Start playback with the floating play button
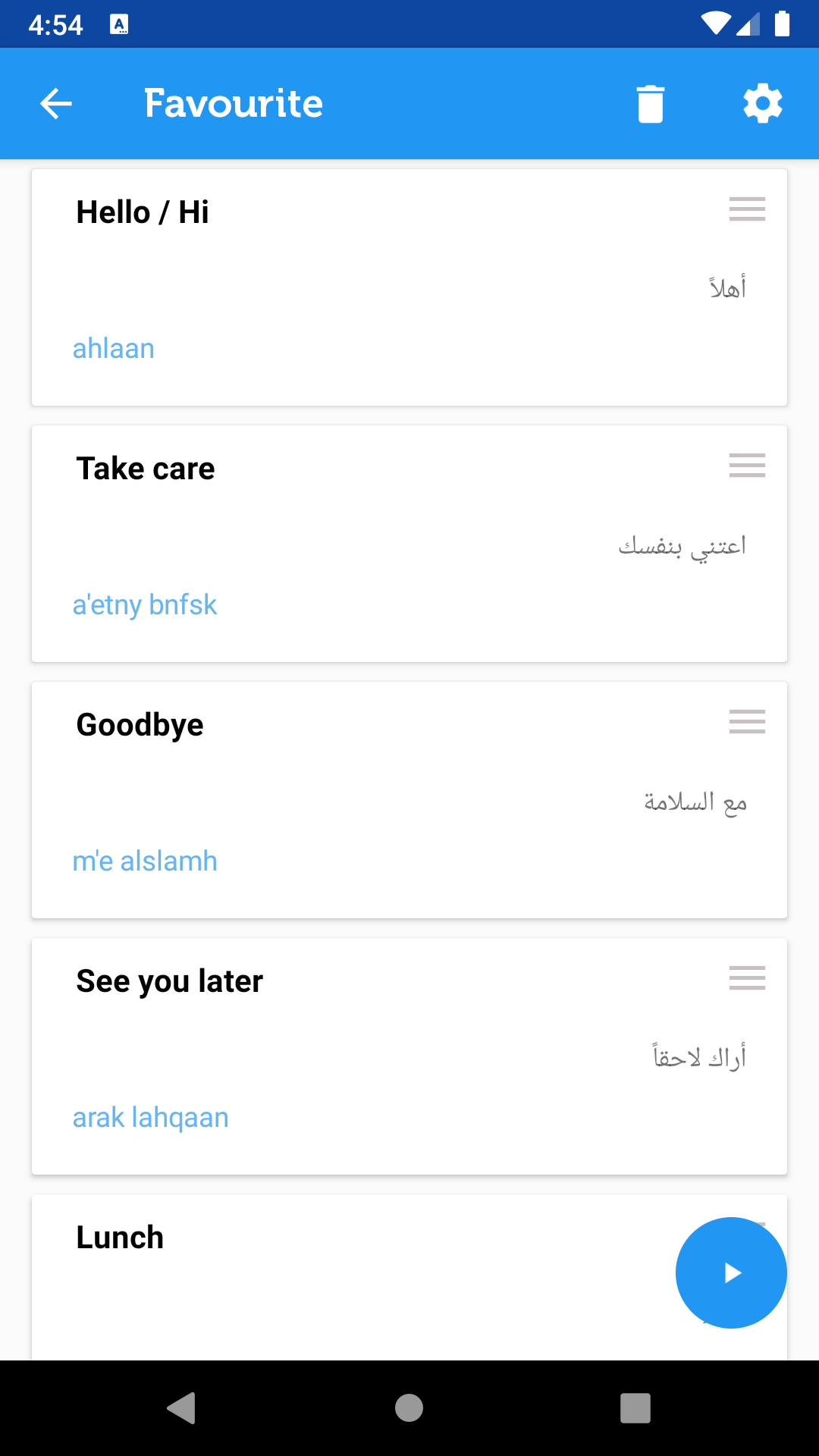Screen dimensions: 819x1456 731,1272
